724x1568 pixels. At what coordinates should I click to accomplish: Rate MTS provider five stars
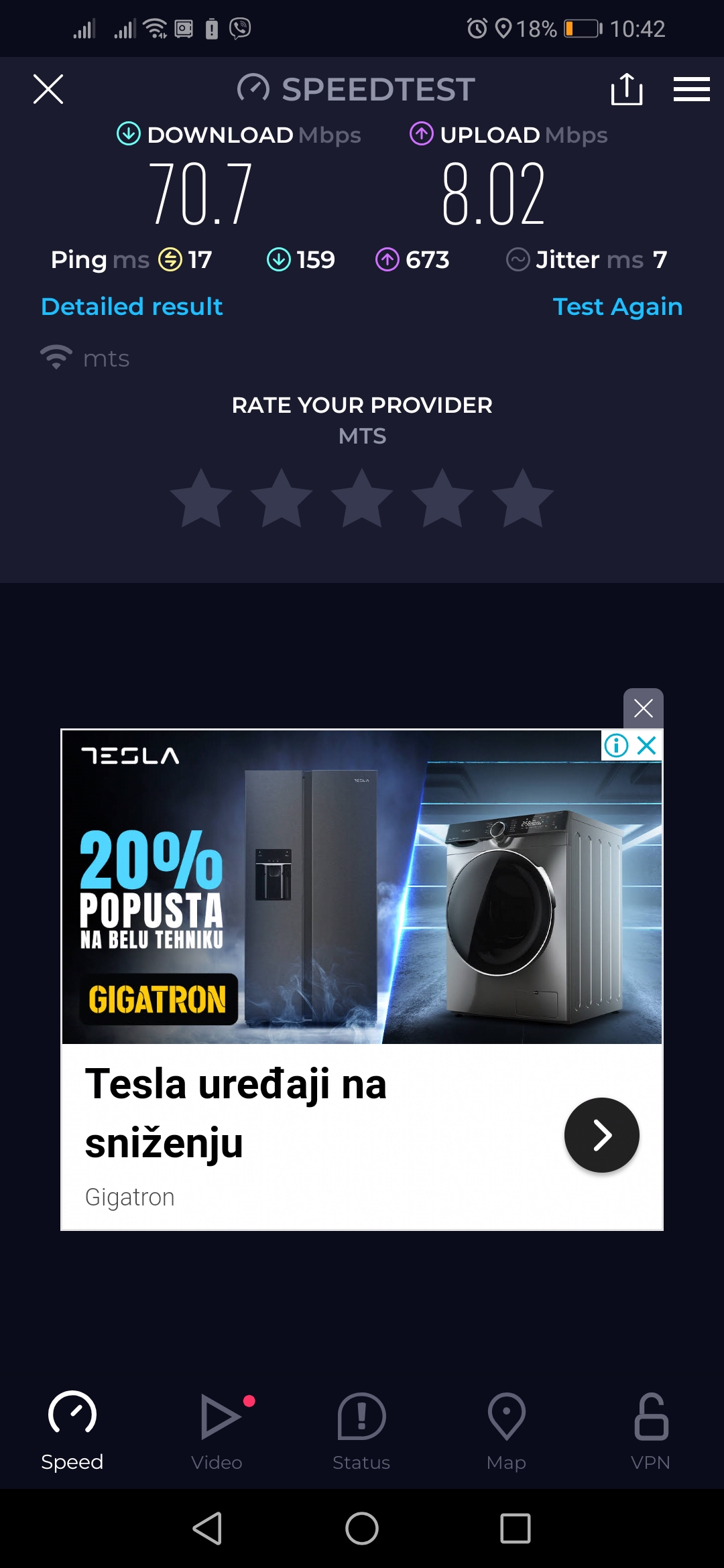(x=522, y=499)
